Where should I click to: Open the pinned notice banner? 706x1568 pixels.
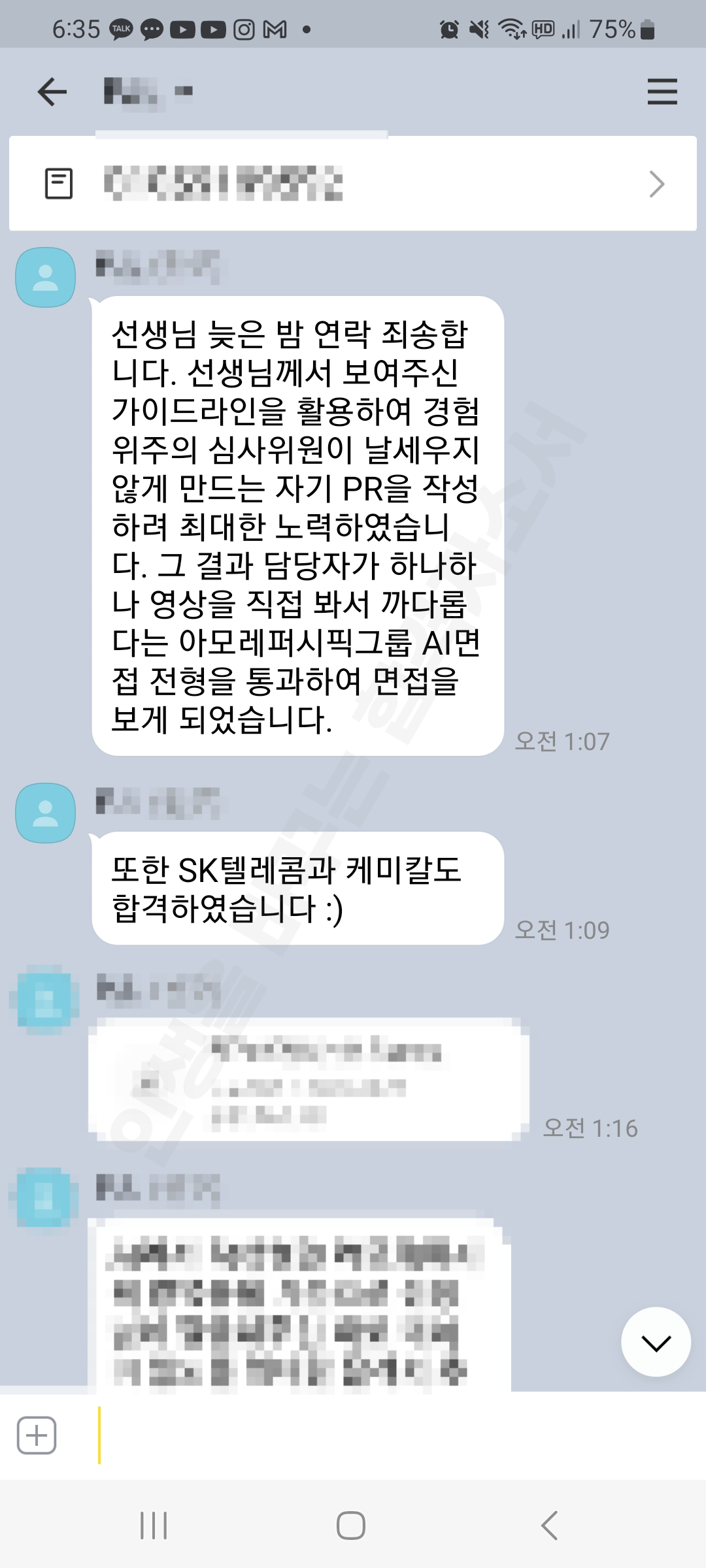[x=353, y=184]
